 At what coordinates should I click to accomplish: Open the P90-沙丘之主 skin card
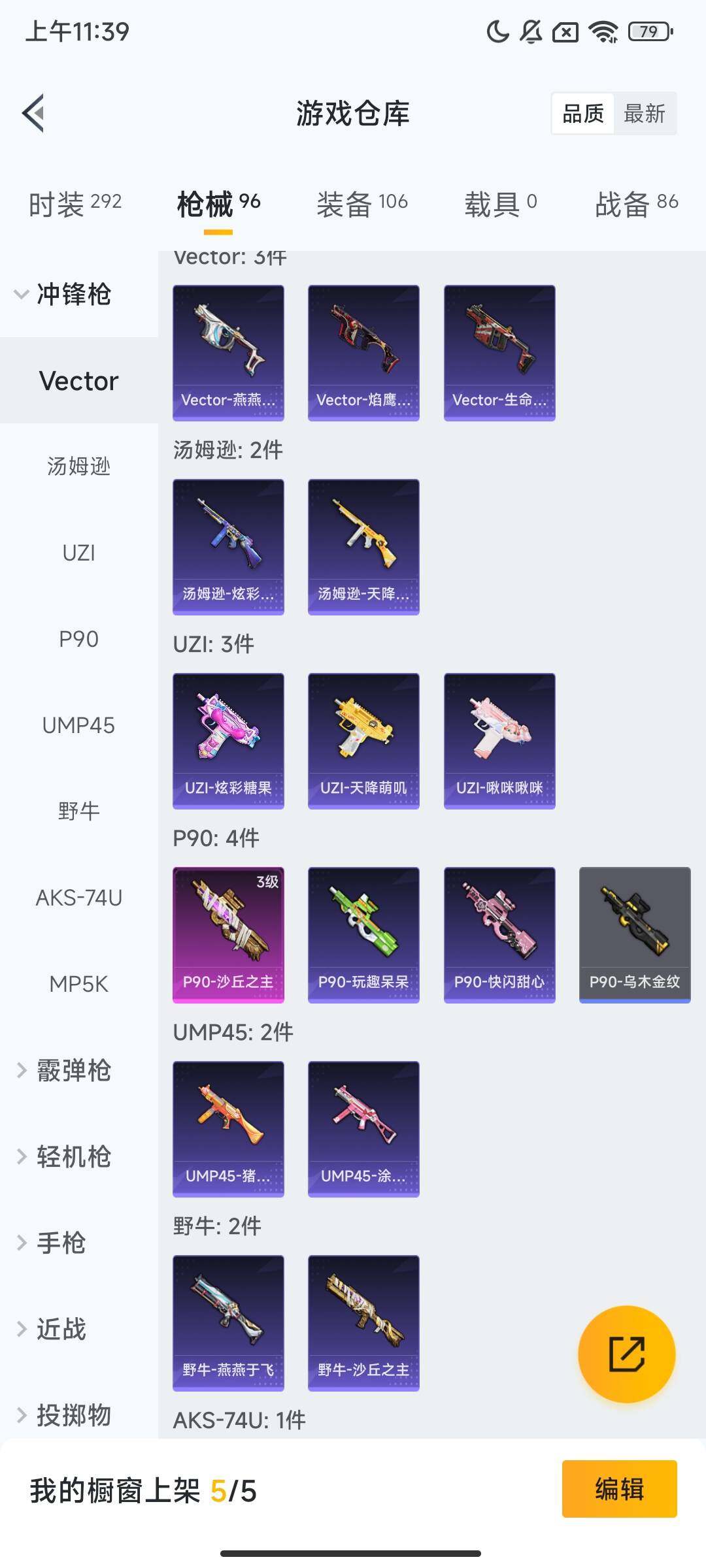[228, 934]
